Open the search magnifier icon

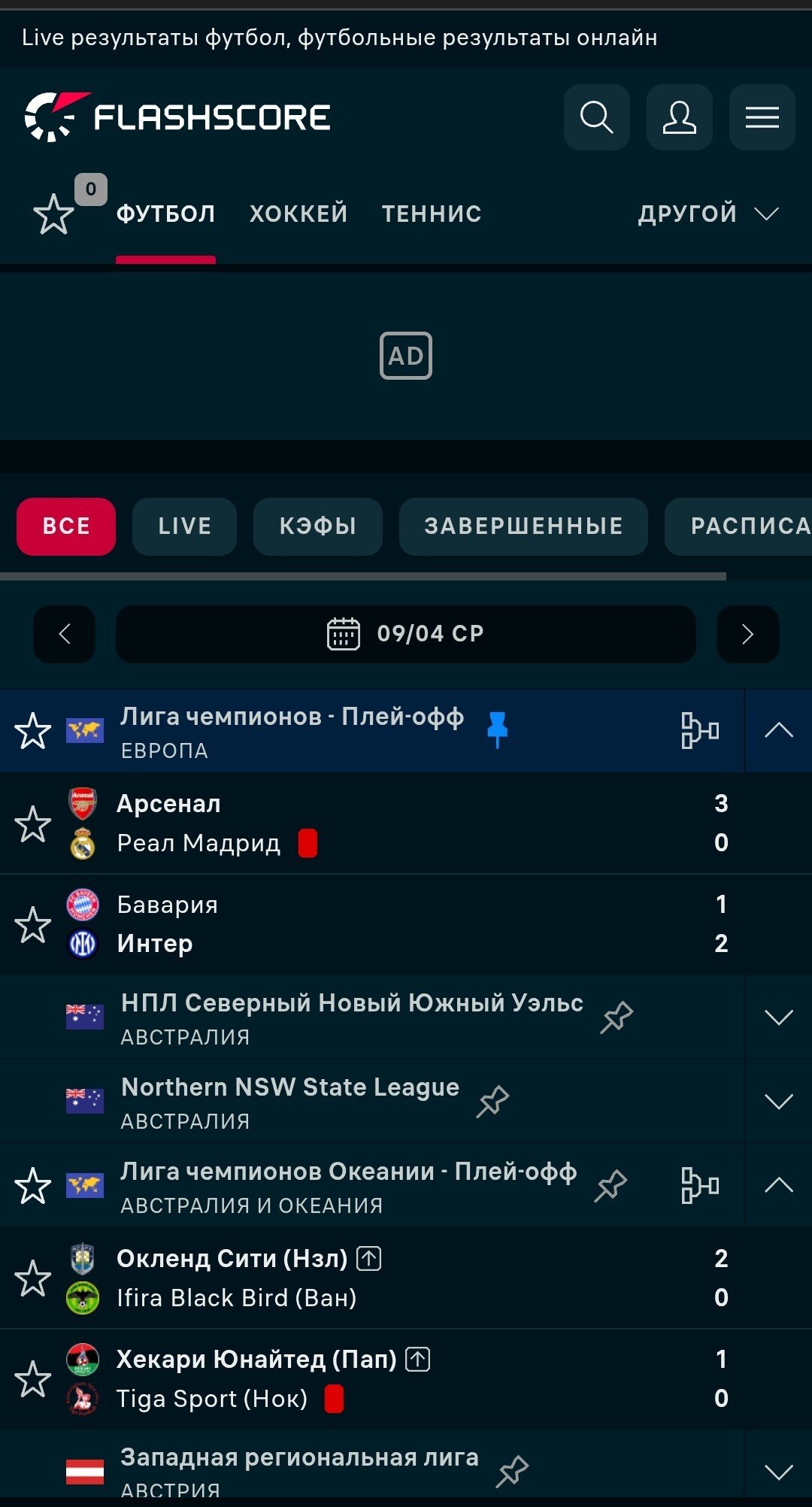pyautogui.click(x=596, y=117)
